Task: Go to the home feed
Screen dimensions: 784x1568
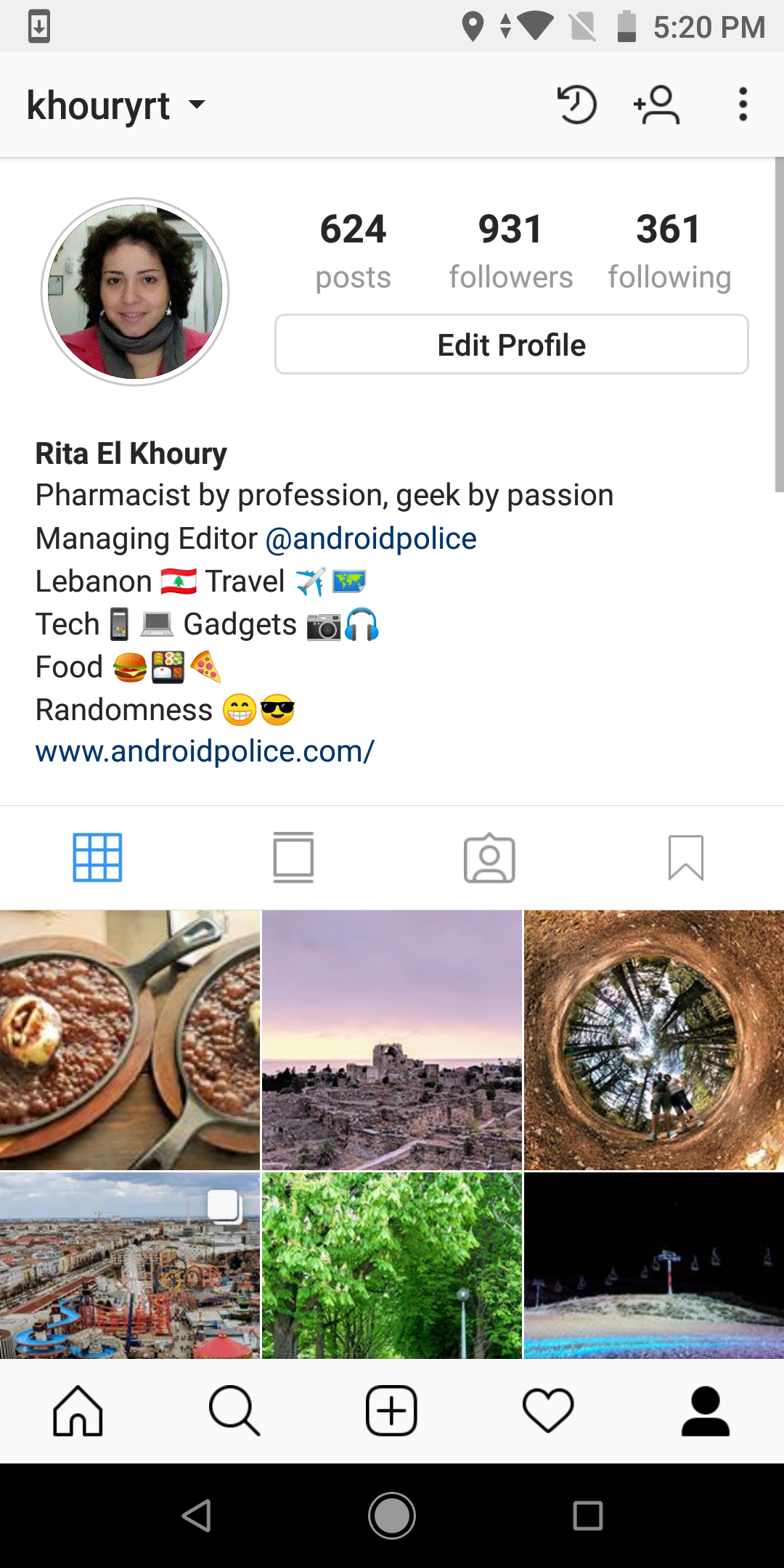Action: click(78, 1411)
